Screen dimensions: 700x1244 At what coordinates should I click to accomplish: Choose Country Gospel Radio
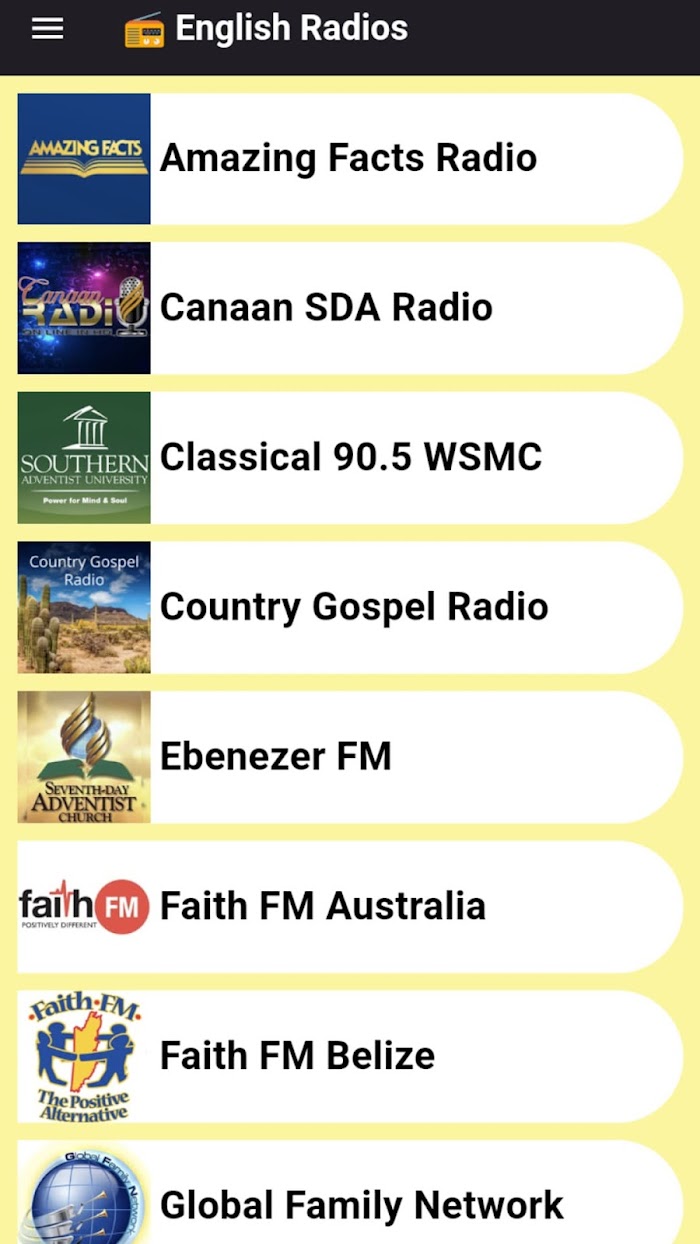[353, 607]
